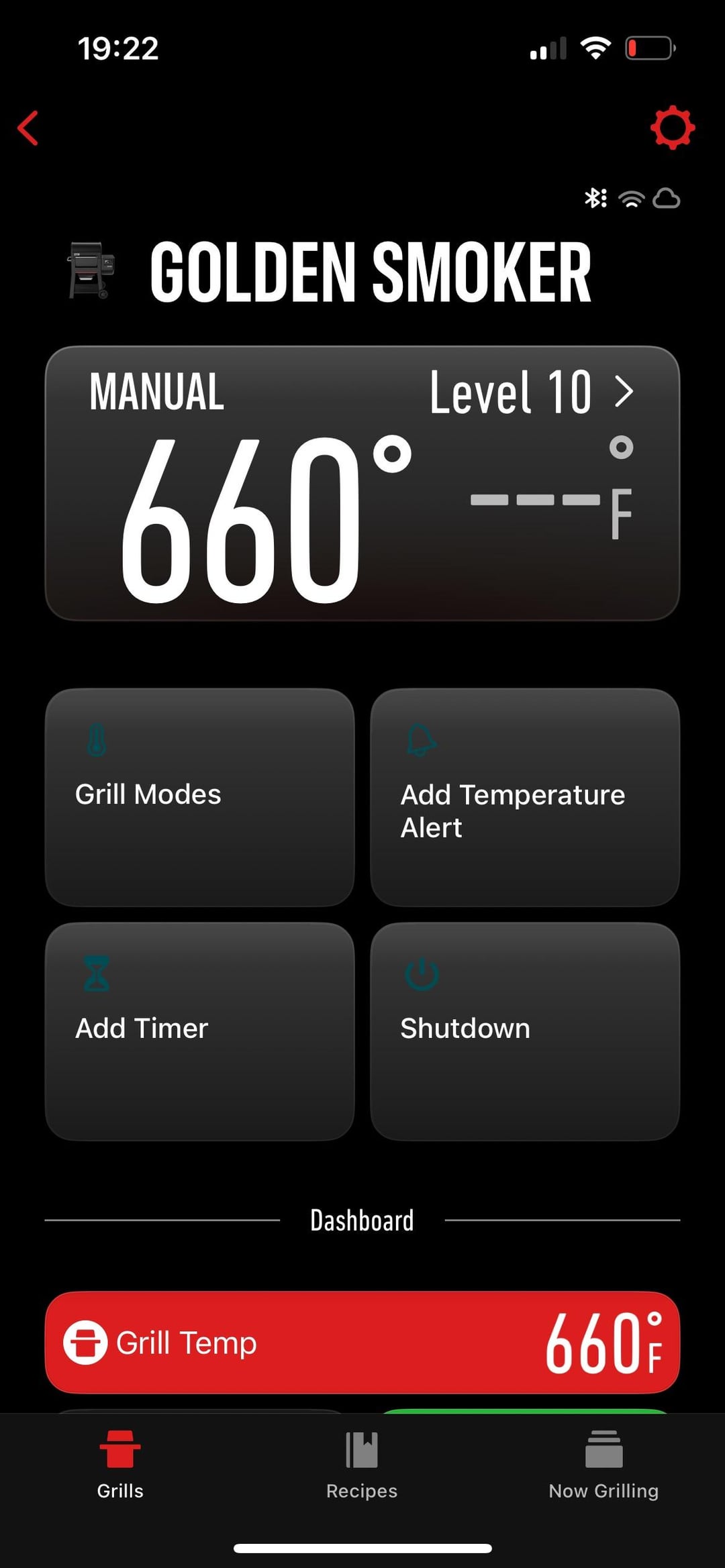Viewport: 725px width, 1568px height.
Task: Open the Level 10 manual setting
Action: (x=532, y=391)
